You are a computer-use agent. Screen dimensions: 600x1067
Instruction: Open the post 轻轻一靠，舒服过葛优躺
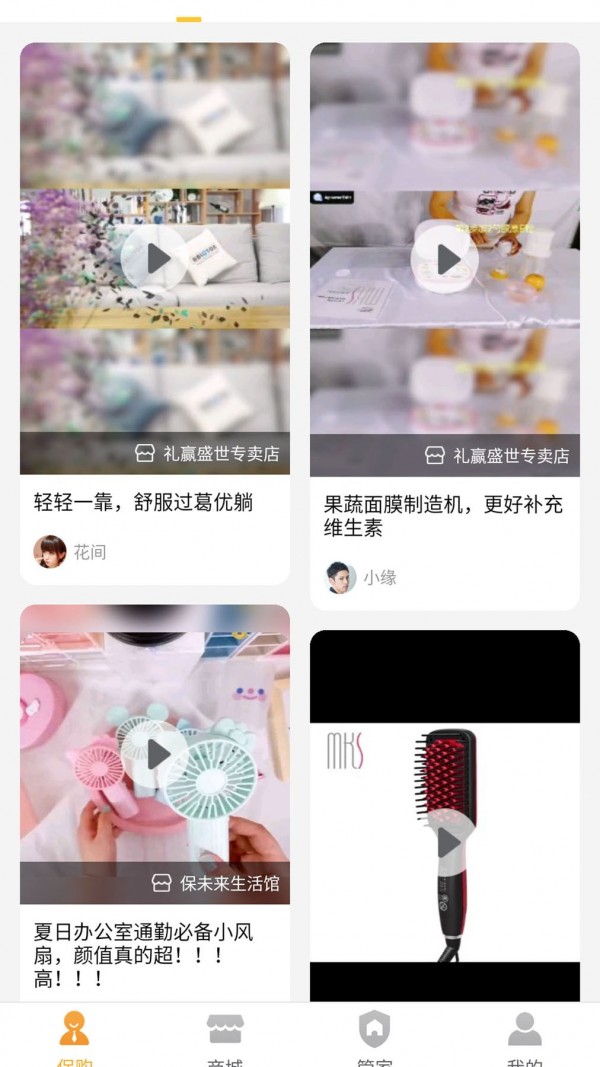143,503
